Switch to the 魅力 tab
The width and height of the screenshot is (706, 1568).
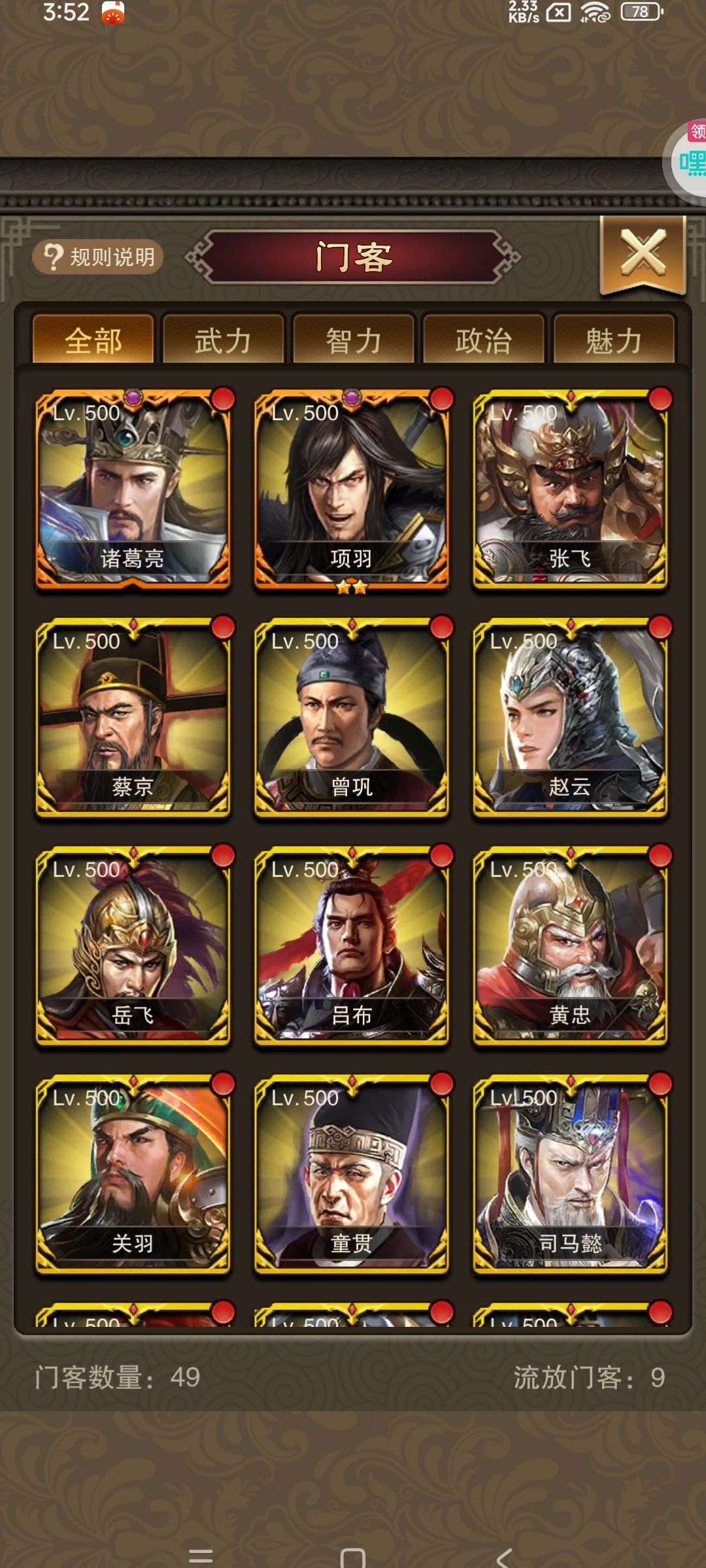click(613, 340)
